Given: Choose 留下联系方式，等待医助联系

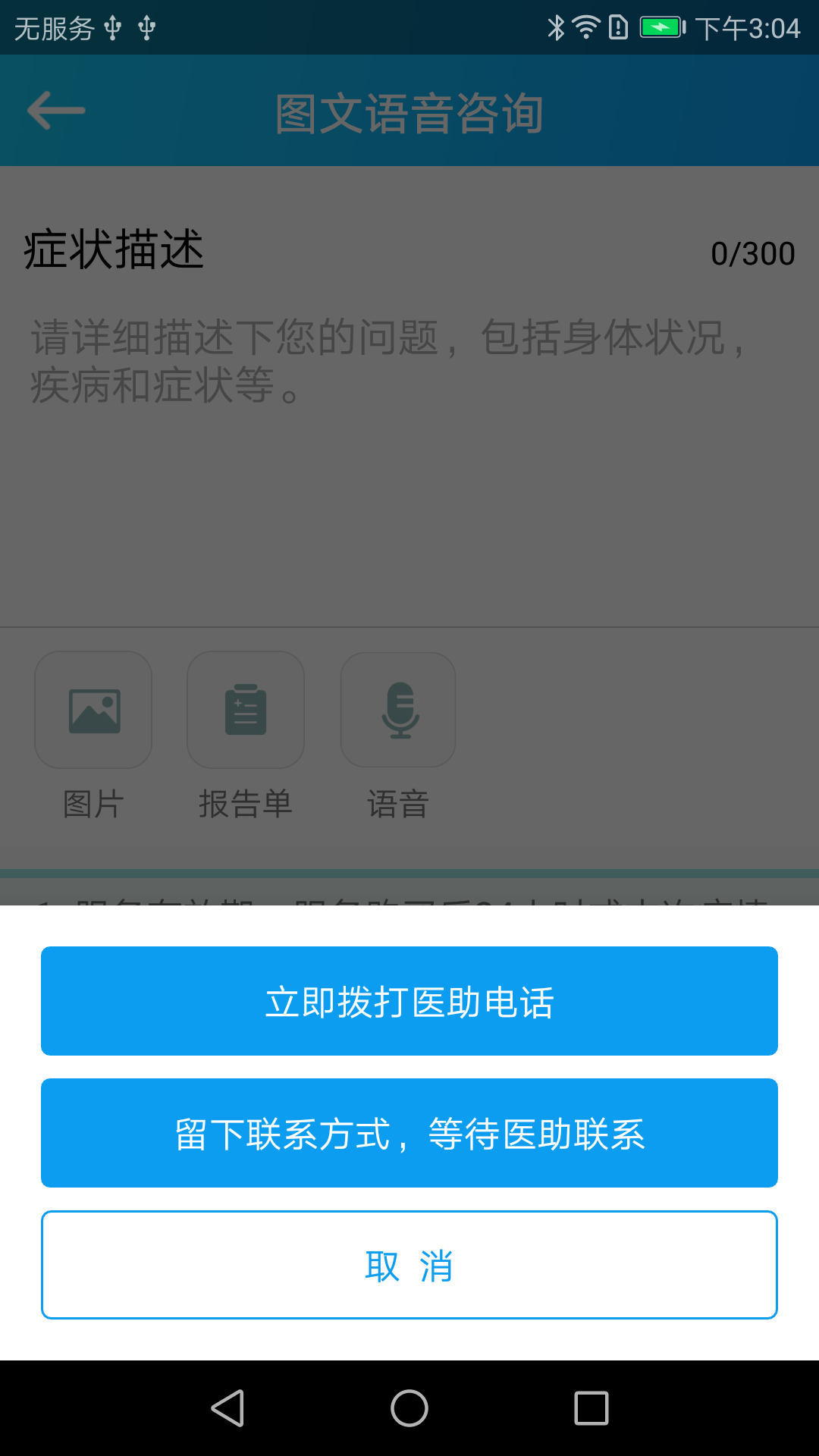Looking at the screenshot, I should pyautogui.click(x=409, y=1133).
